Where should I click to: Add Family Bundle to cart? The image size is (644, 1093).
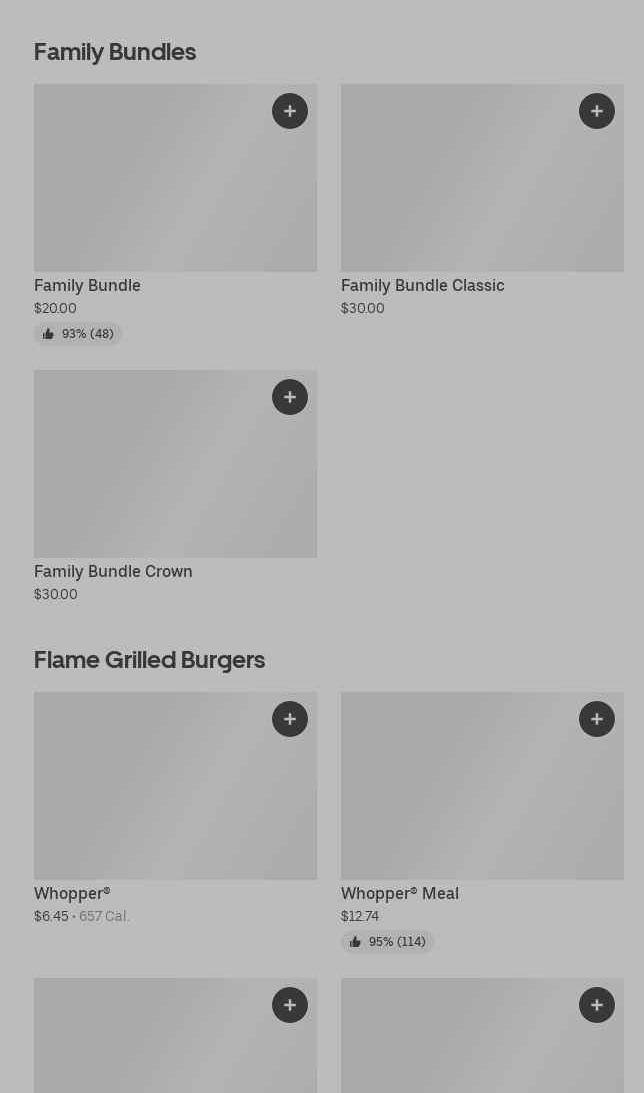(x=290, y=112)
